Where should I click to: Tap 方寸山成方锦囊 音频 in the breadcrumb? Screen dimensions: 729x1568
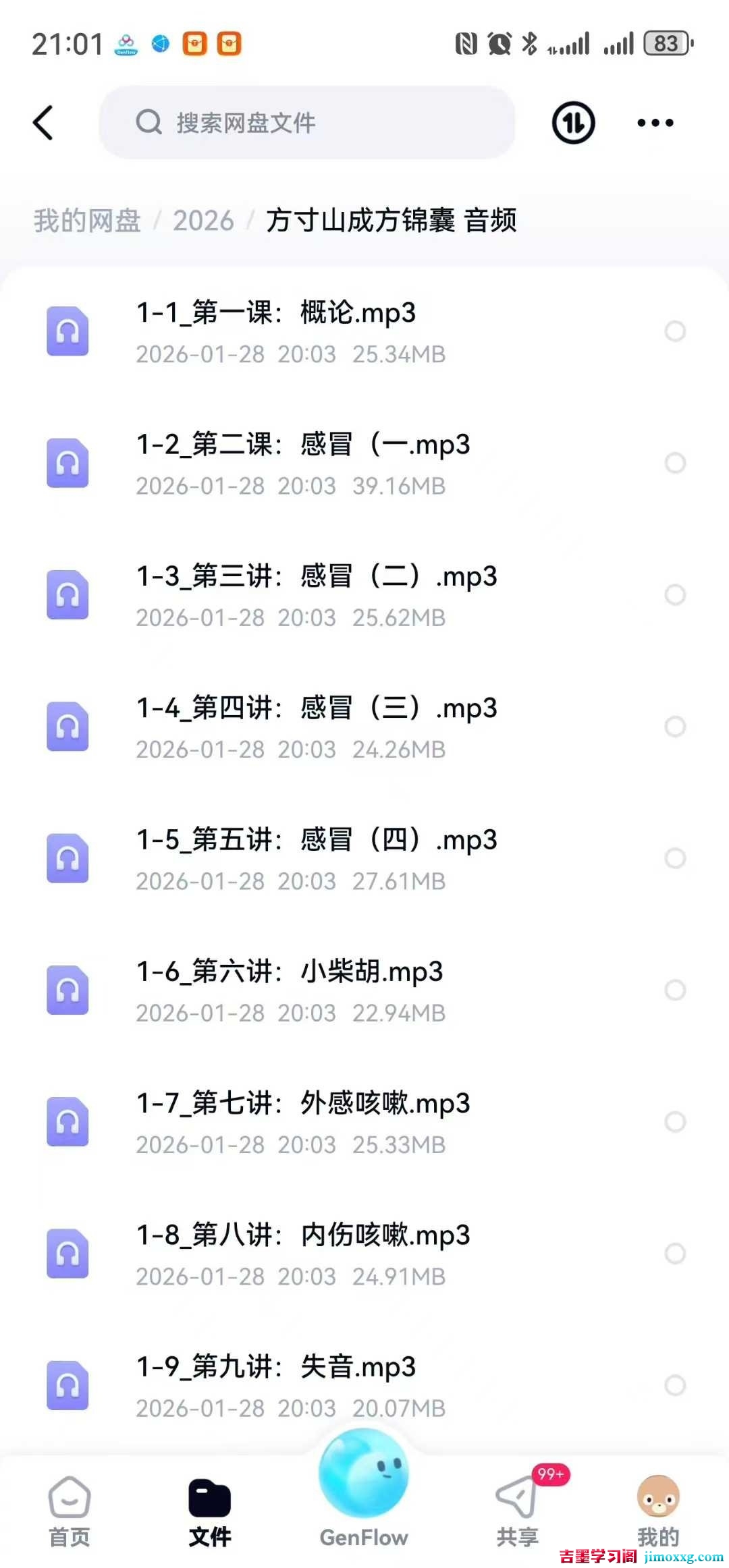click(390, 220)
